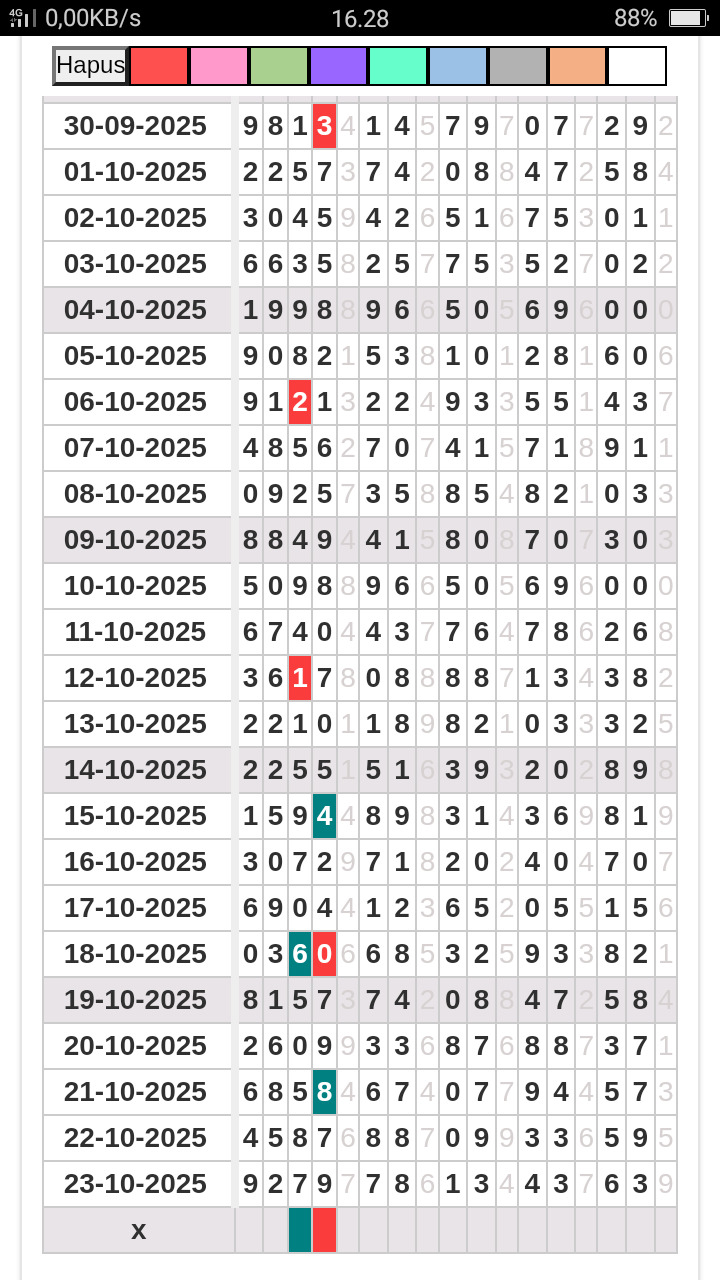This screenshot has height=1280, width=720.
Task: Pick the peach orange color swatch
Action: (577, 66)
